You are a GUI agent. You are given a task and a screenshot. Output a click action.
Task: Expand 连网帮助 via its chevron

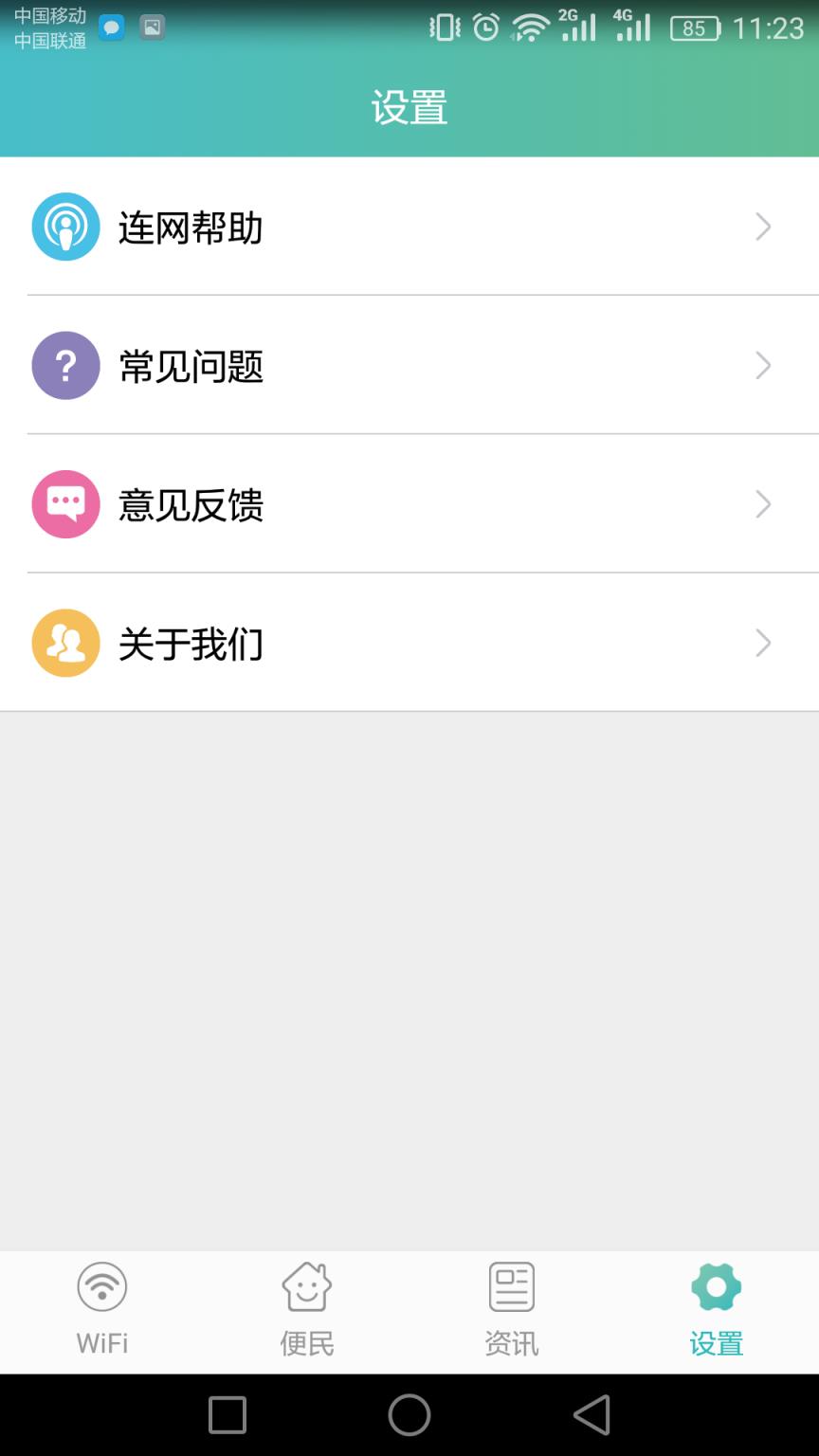point(763,227)
